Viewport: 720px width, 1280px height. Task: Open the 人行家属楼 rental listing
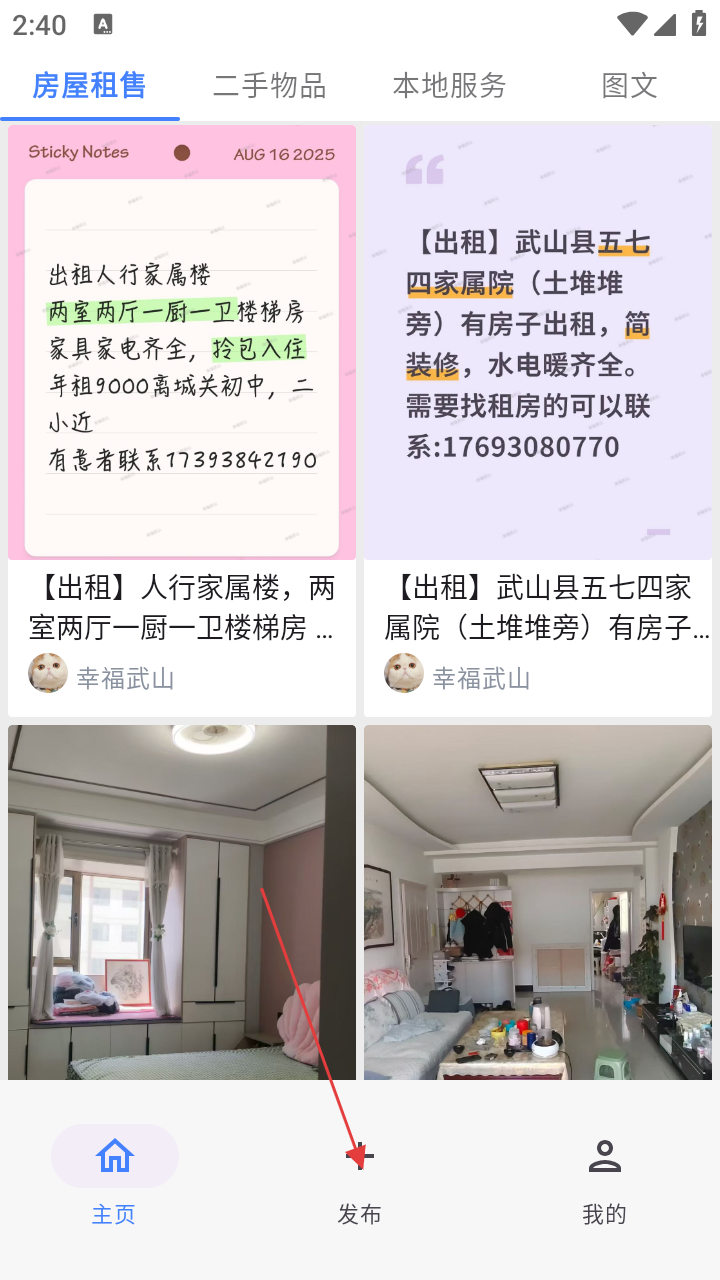point(182,400)
